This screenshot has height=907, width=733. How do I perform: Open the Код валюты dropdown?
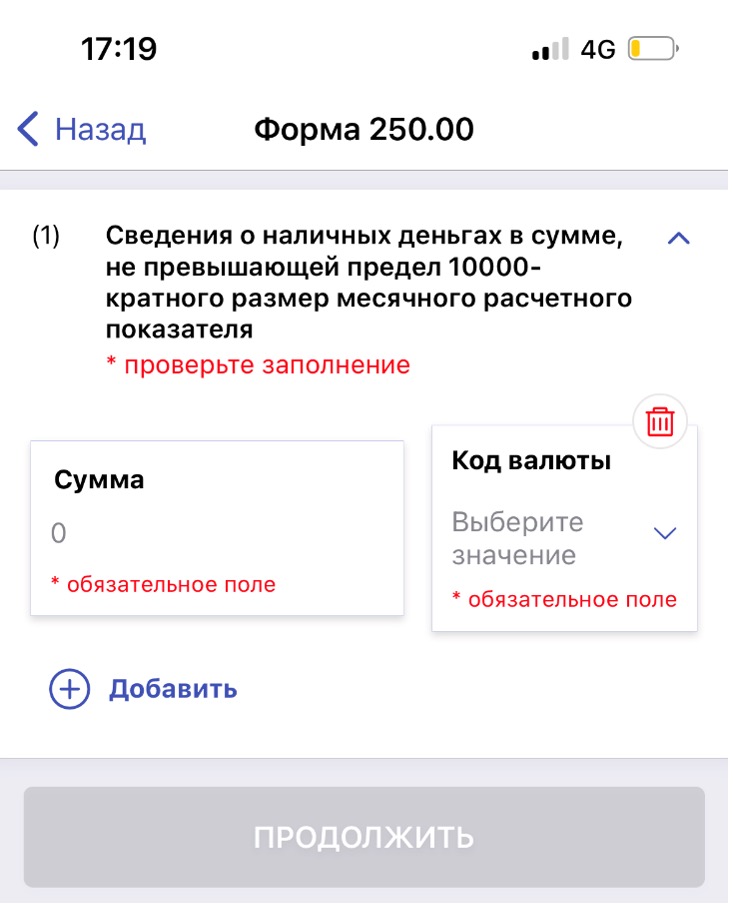[x=564, y=538]
